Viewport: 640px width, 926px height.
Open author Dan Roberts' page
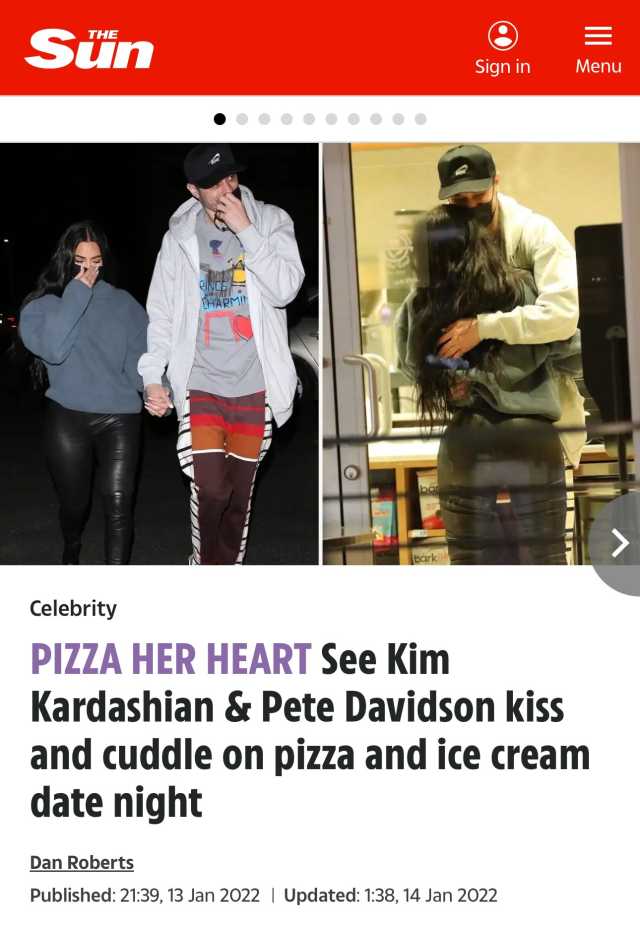coord(82,862)
